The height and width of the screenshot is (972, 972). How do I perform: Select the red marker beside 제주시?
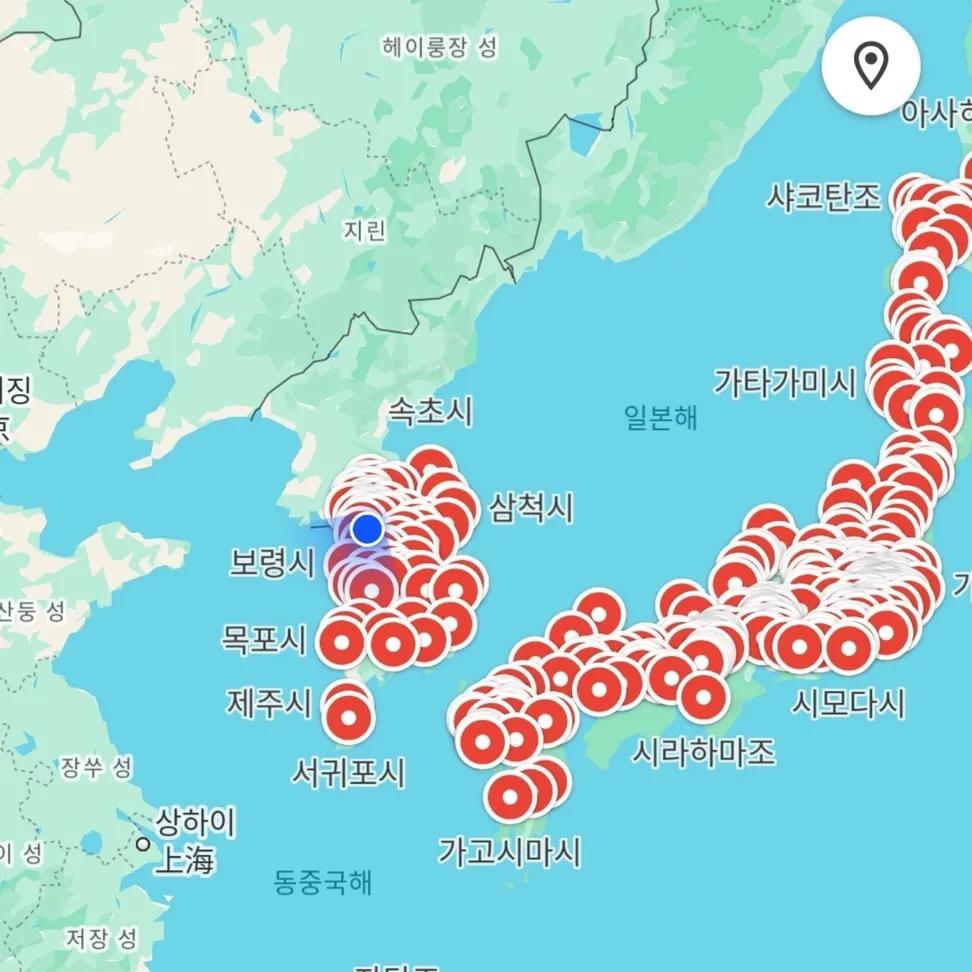pos(348,718)
